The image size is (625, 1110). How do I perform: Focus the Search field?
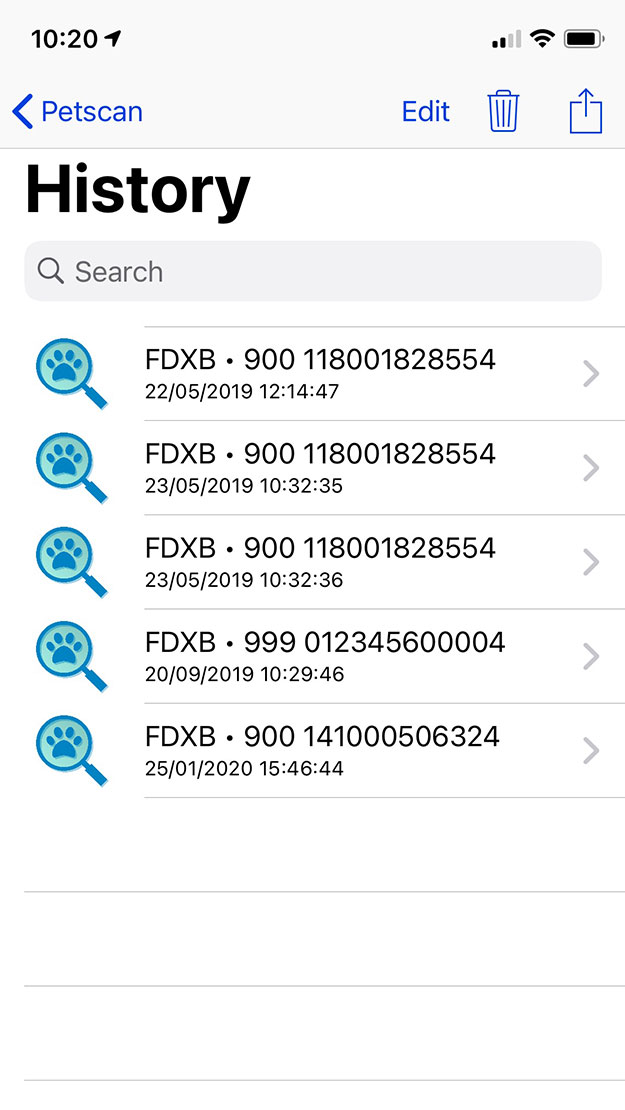click(x=313, y=271)
